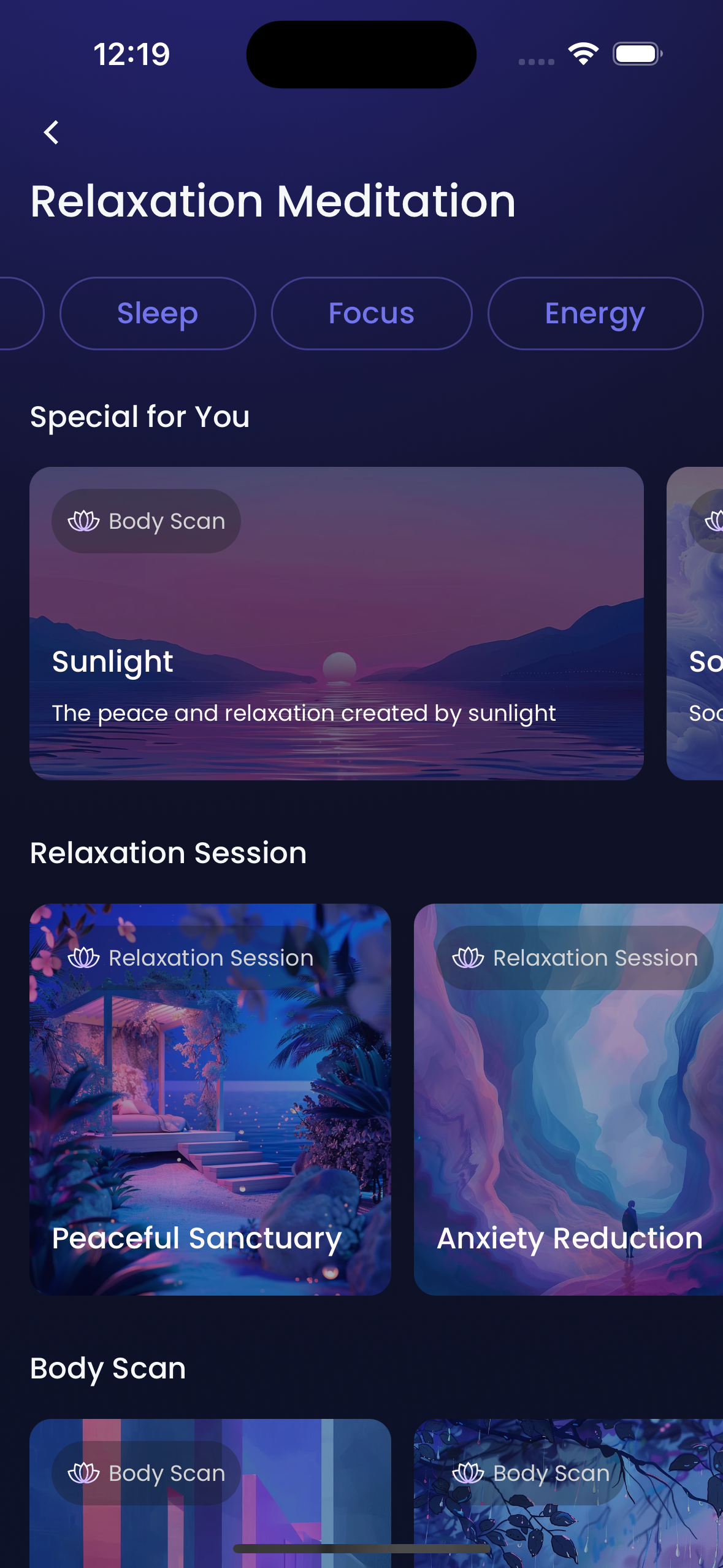Screen dimensions: 723x1568
Task: Open the Peaceful Sanctuary session
Action: tap(210, 1099)
